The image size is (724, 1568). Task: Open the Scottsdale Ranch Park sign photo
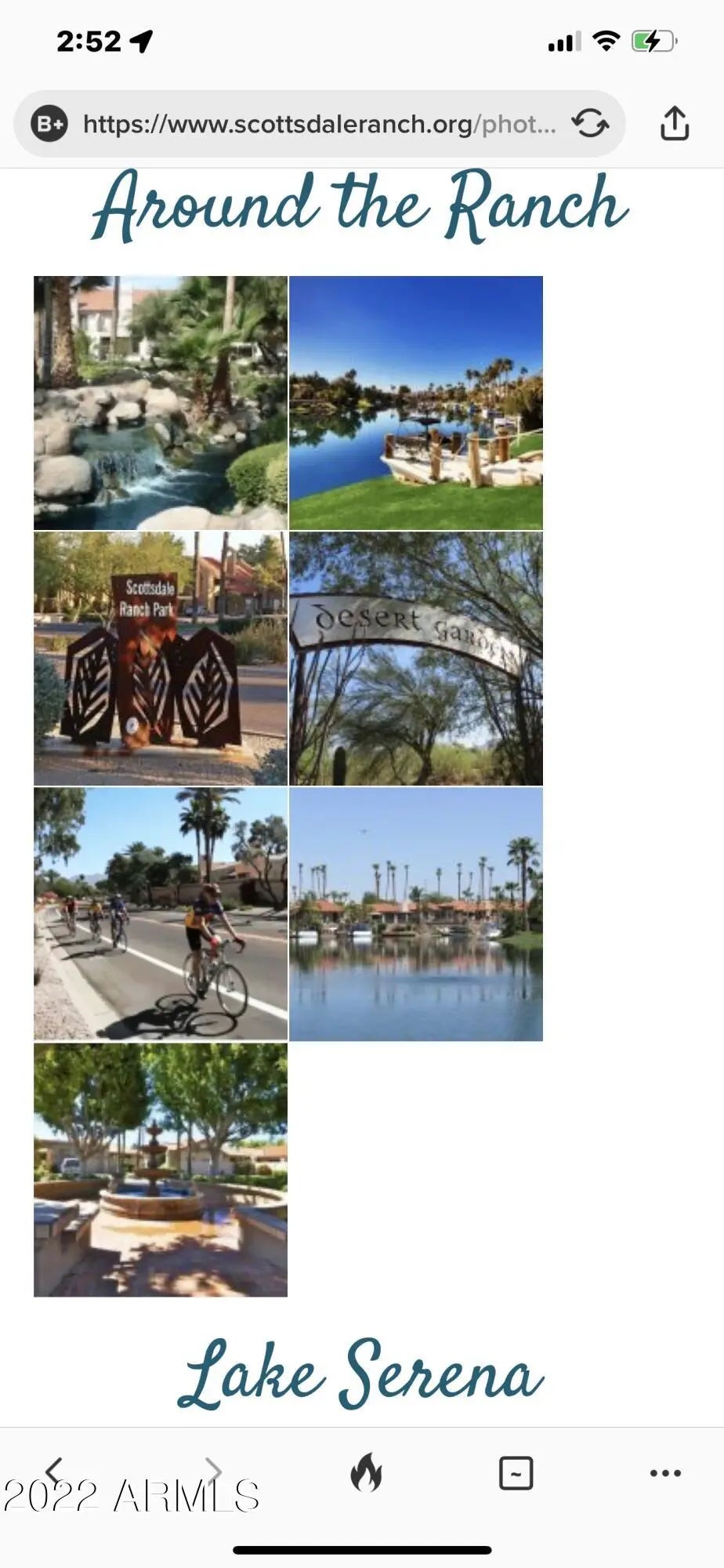click(161, 659)
